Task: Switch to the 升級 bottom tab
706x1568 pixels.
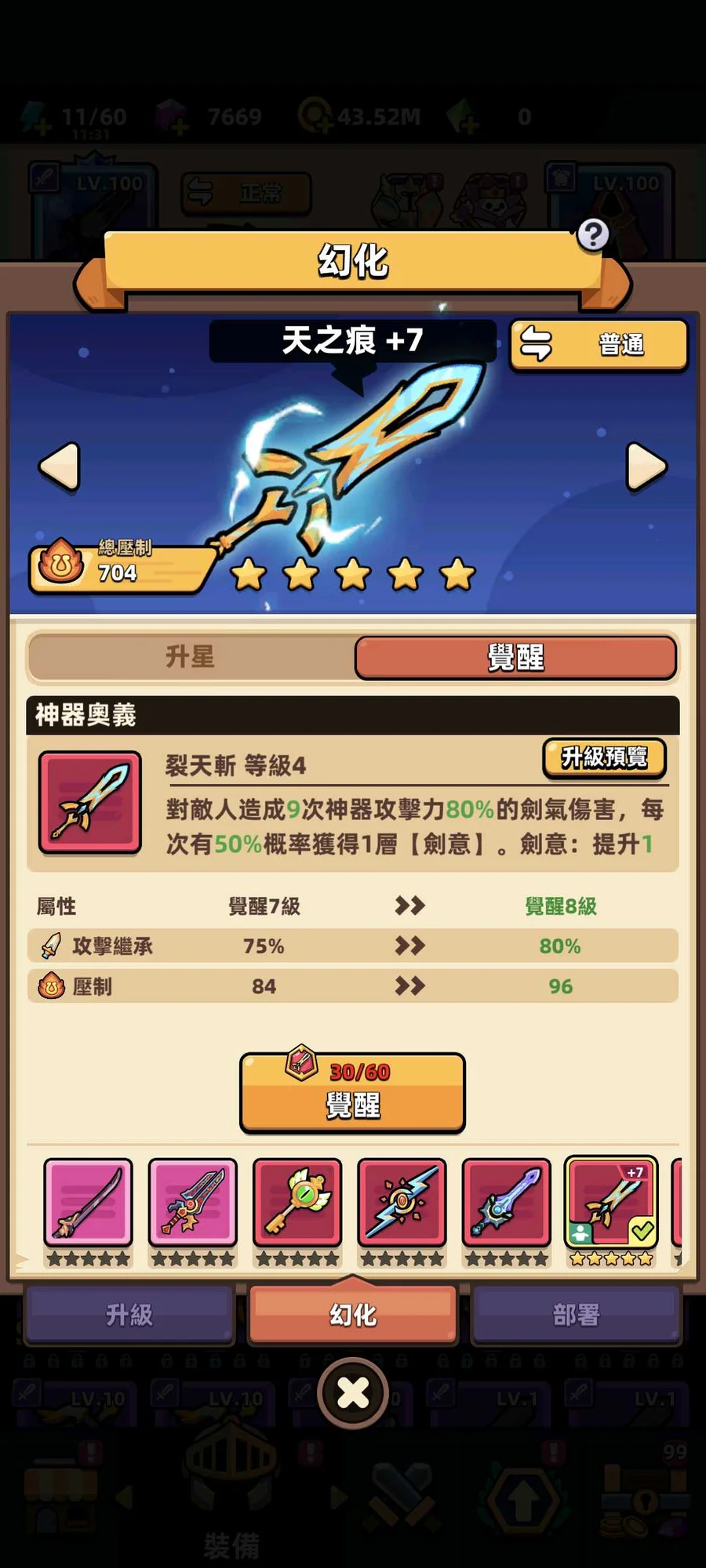Action: tap(129, 1315)
